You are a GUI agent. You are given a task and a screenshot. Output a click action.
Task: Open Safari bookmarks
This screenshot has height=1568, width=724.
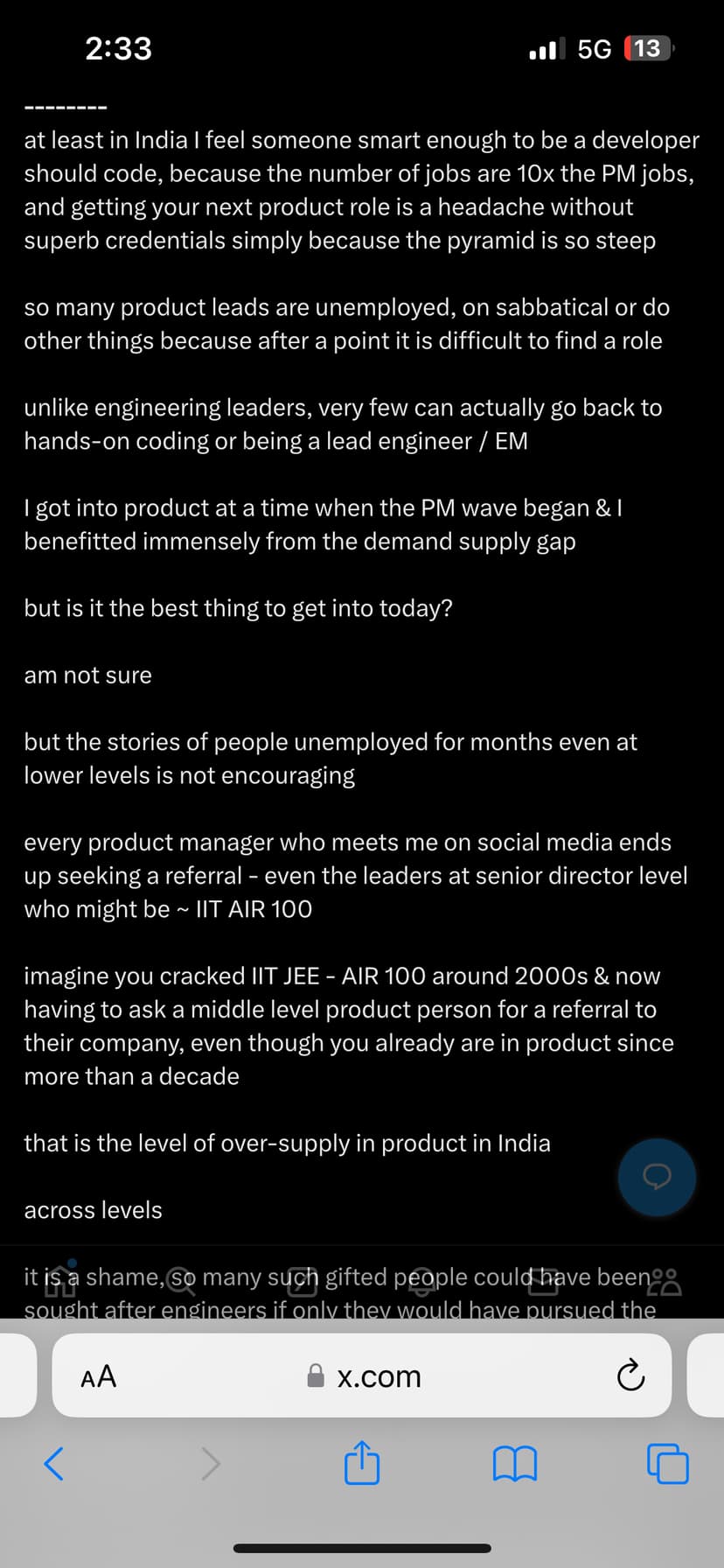(515, 1463)
